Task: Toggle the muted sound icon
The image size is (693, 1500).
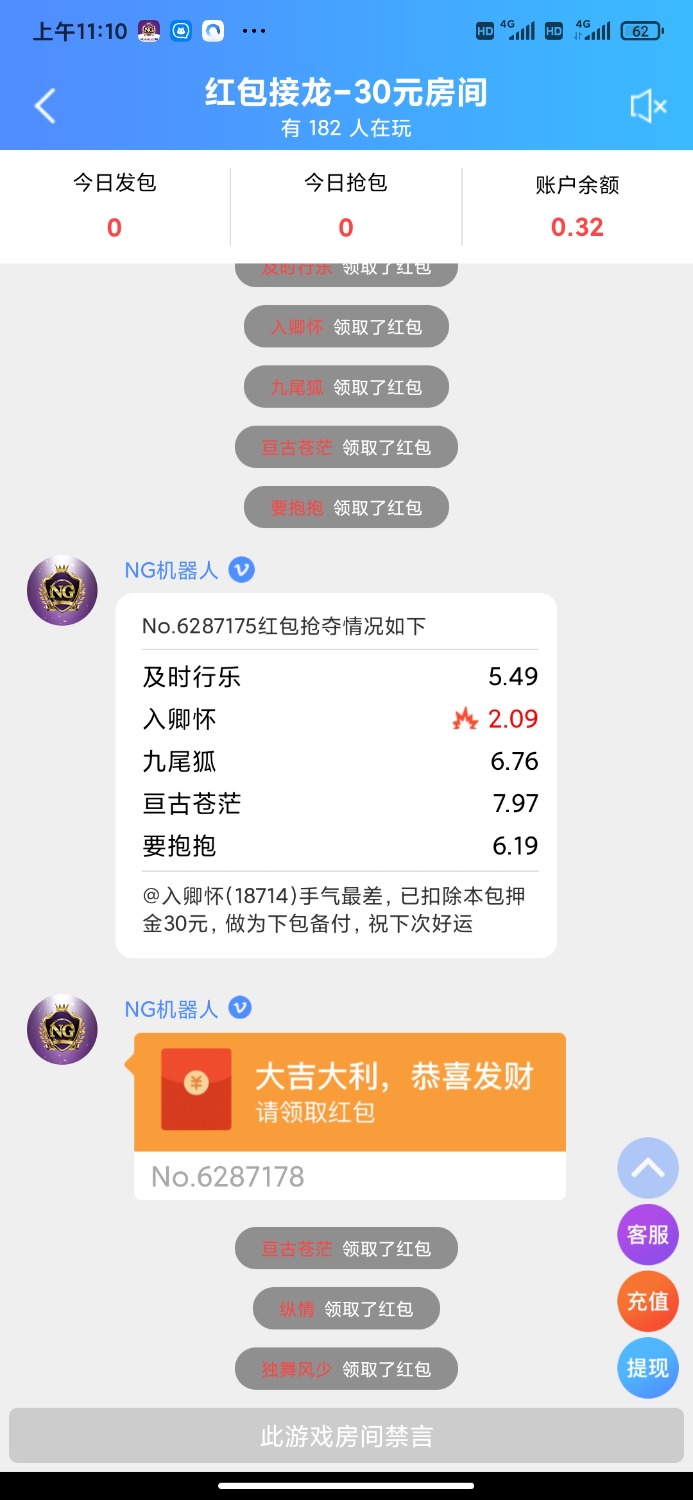Action: [648, 106]
